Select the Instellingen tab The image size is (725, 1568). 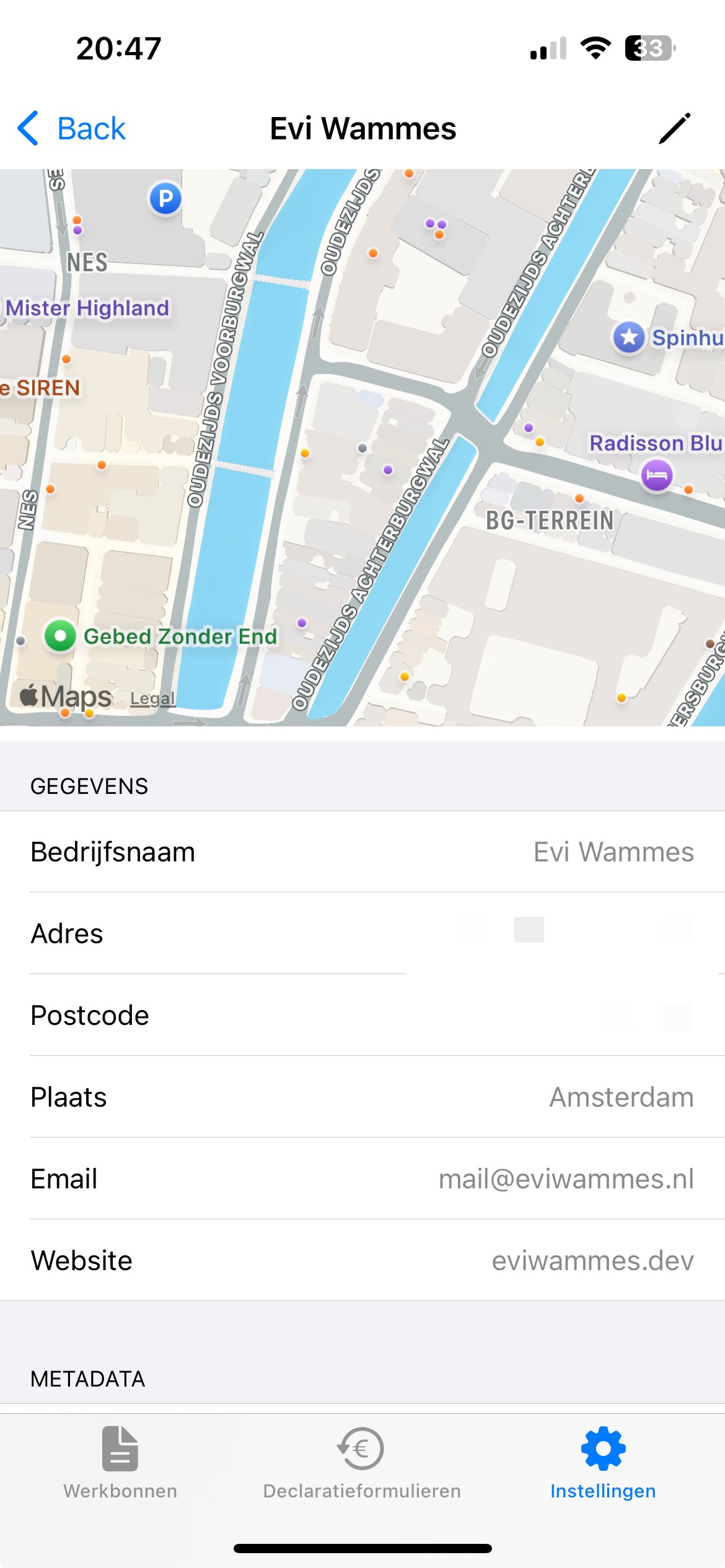[603, 1463]
